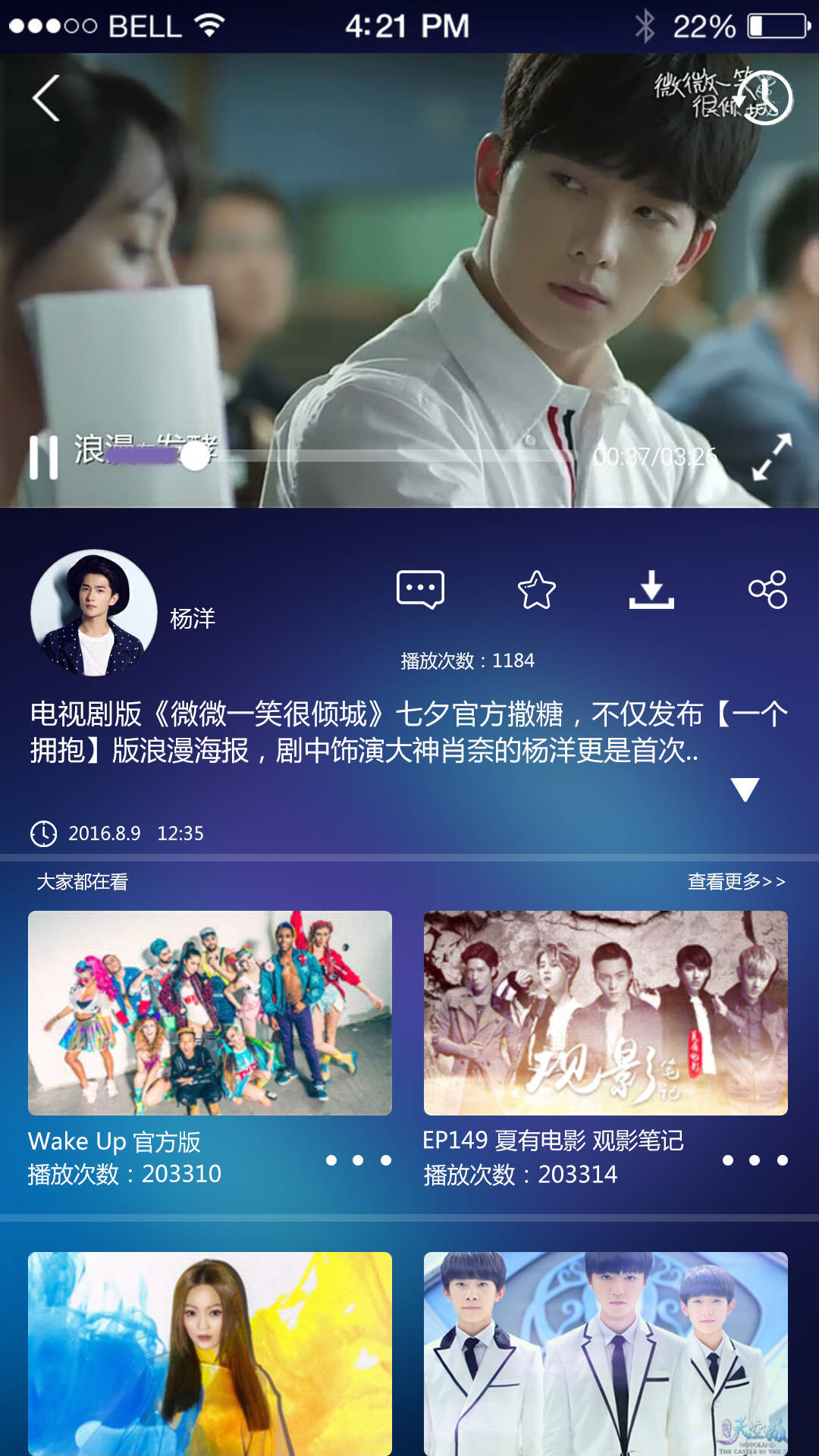Screen dimensions: 819x1456
Task: Open the video with the long-haired woman
Action: (x=210, y=1354)
